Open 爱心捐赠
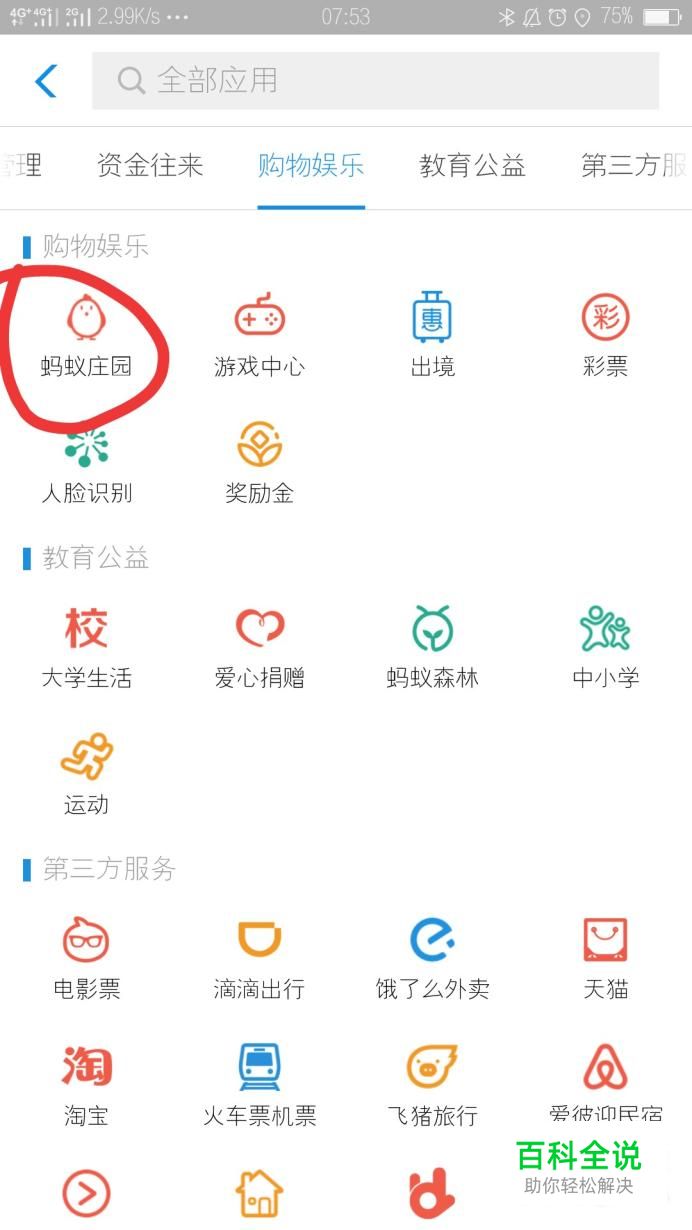Image resolution: width=692 pixels, height=1230 pixels. click(x=259, y=648)
